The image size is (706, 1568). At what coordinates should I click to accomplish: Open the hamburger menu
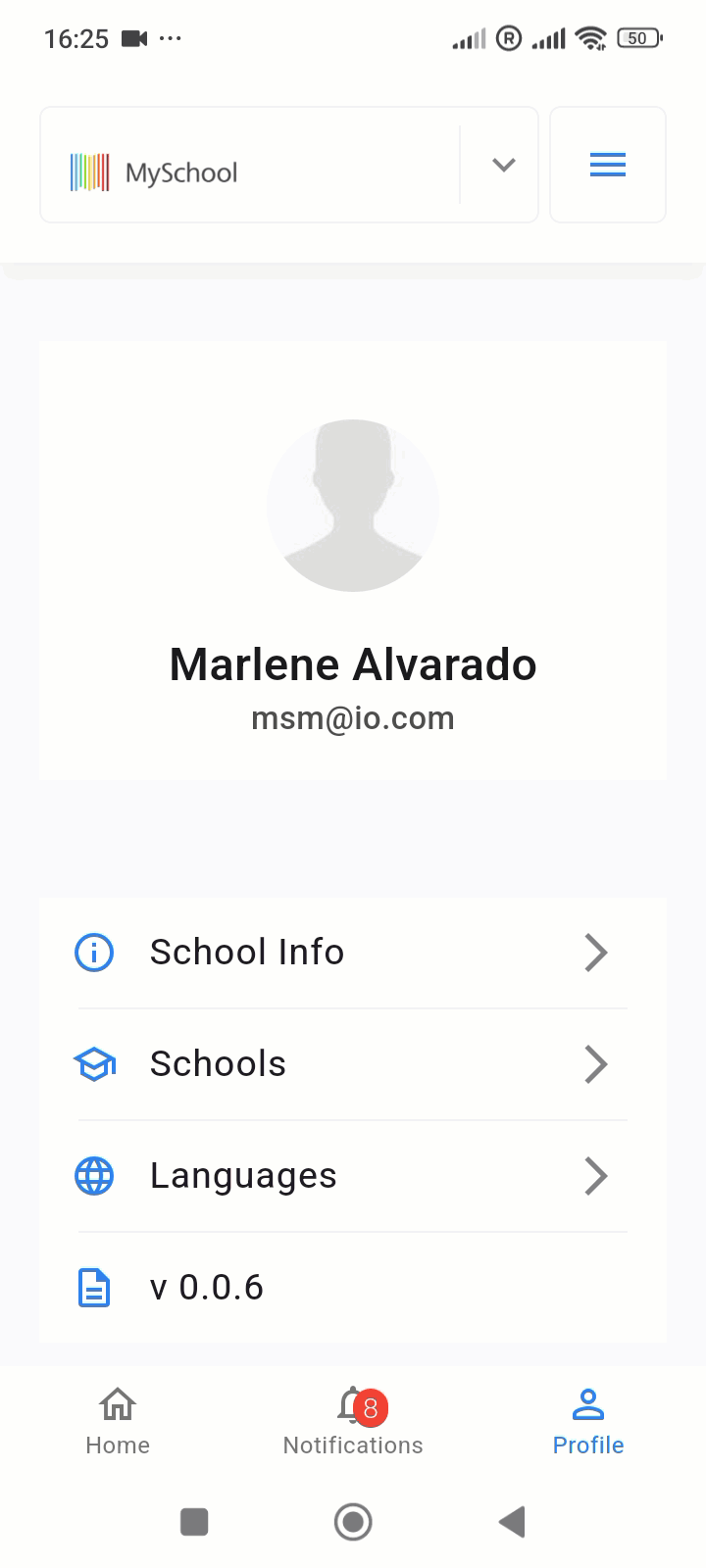point(608,165)
